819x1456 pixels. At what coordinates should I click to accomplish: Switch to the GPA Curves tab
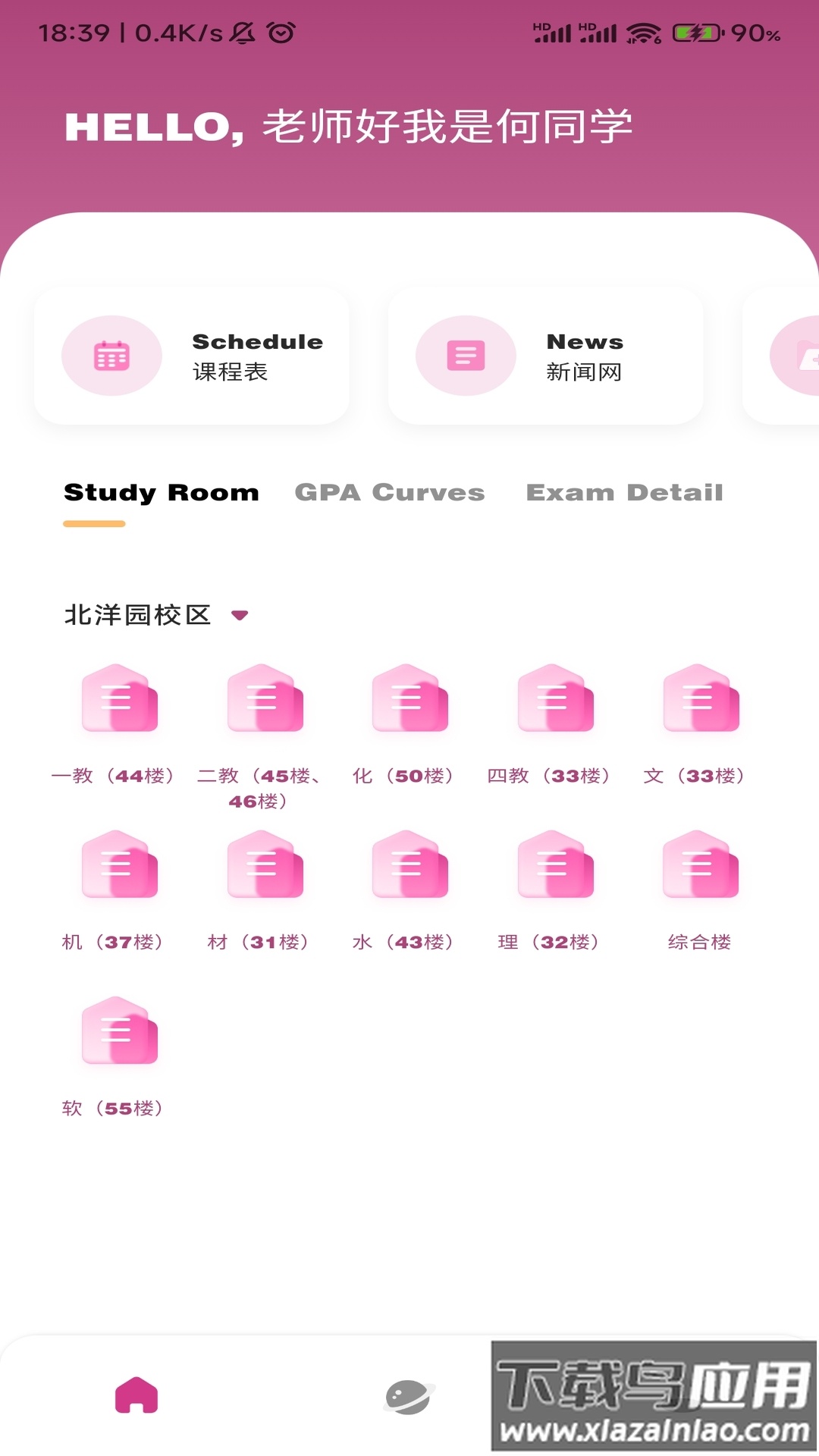click(390, 492)
